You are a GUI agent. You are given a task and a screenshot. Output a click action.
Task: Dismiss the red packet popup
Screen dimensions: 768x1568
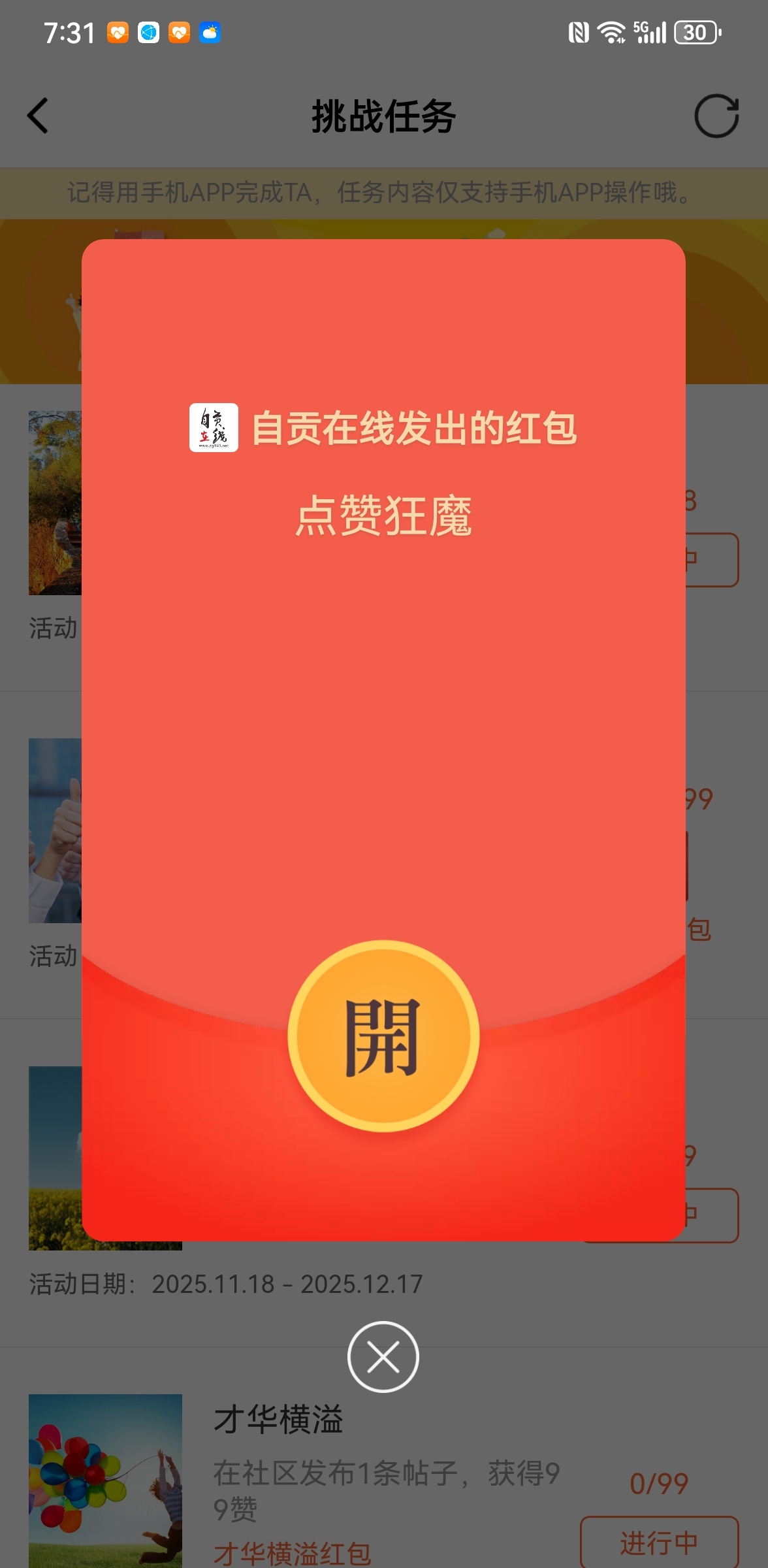click(x=383, y=1357)
